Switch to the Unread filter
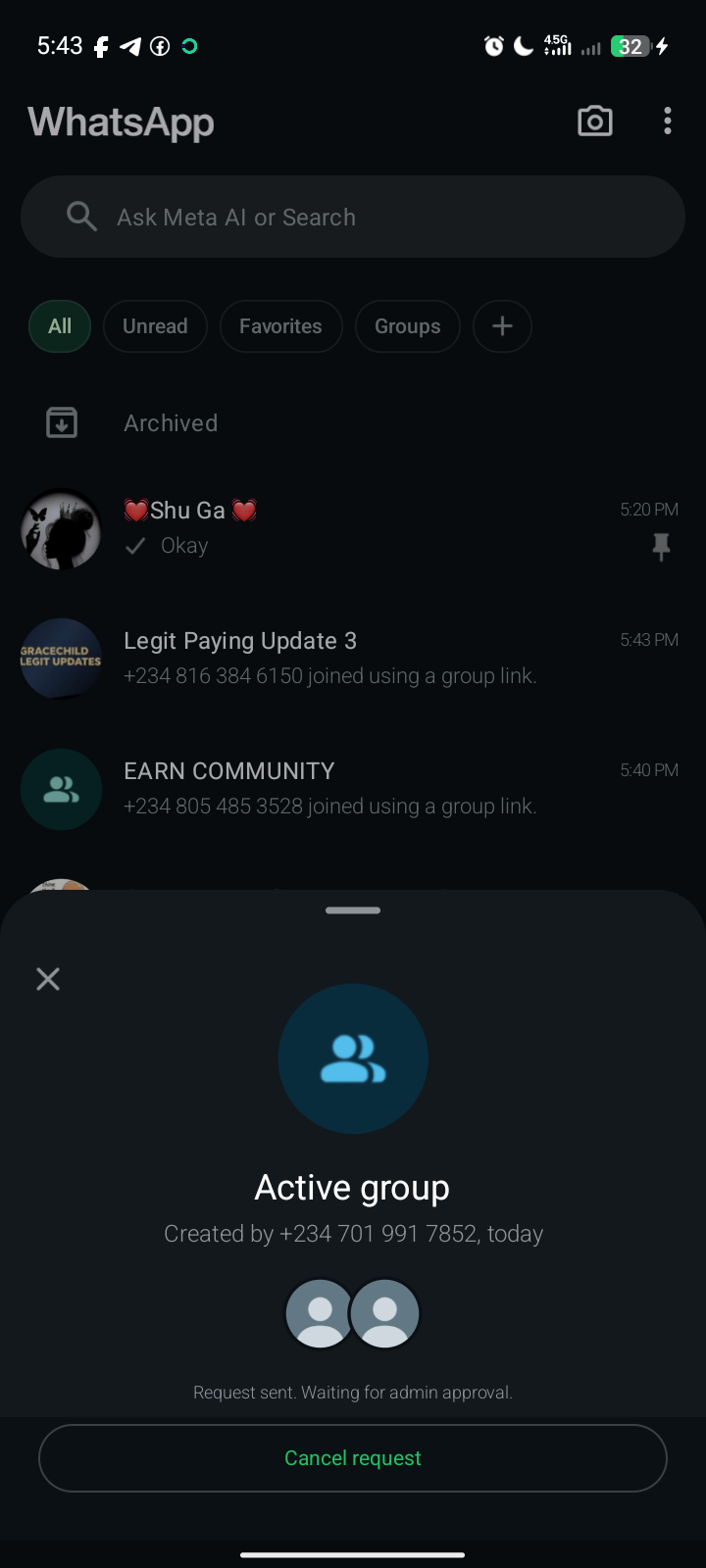The width and height of the screenshot is (706, 1568). click(155, 326)
